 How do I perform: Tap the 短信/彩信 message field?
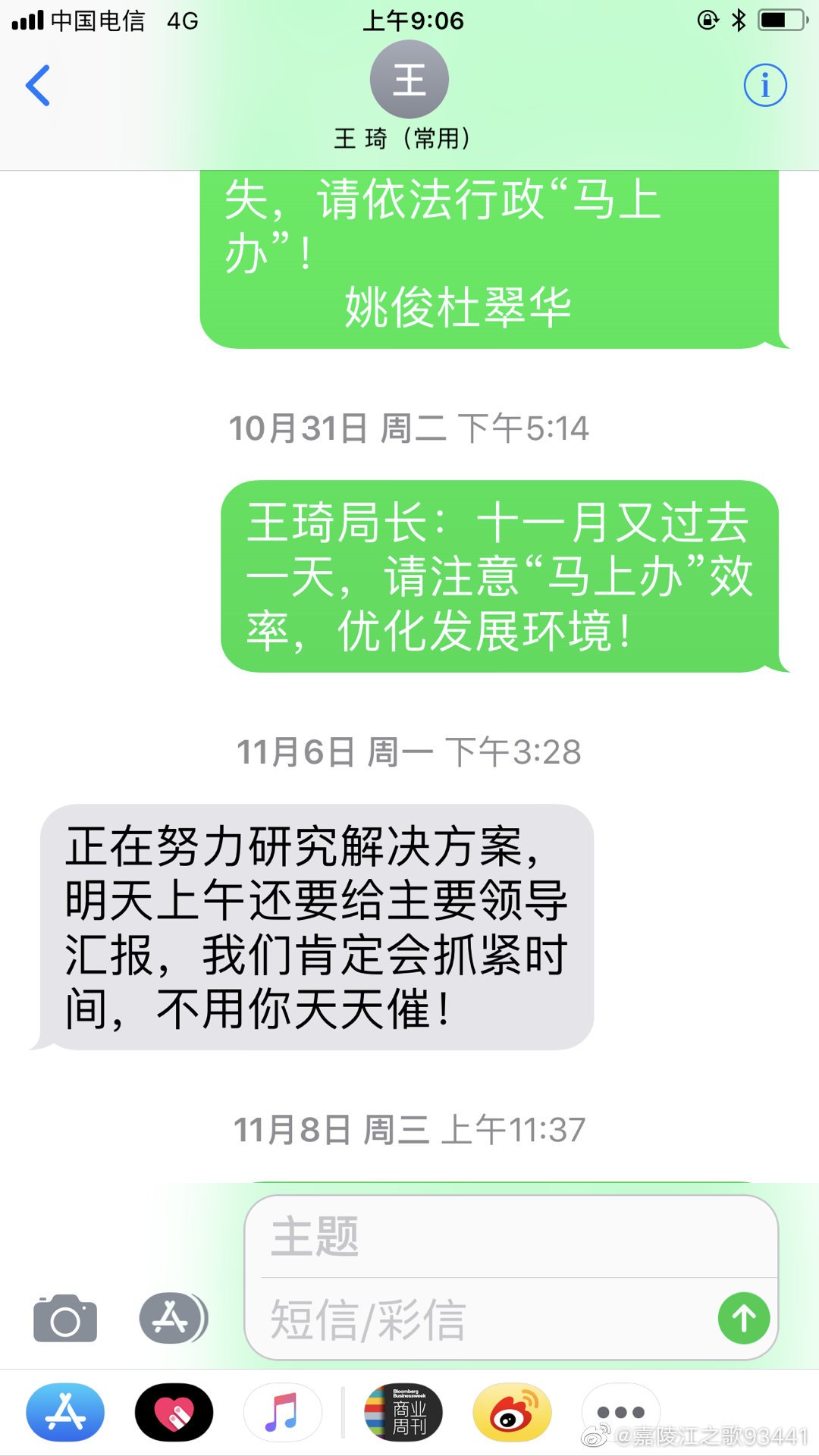click(485, 1319)
